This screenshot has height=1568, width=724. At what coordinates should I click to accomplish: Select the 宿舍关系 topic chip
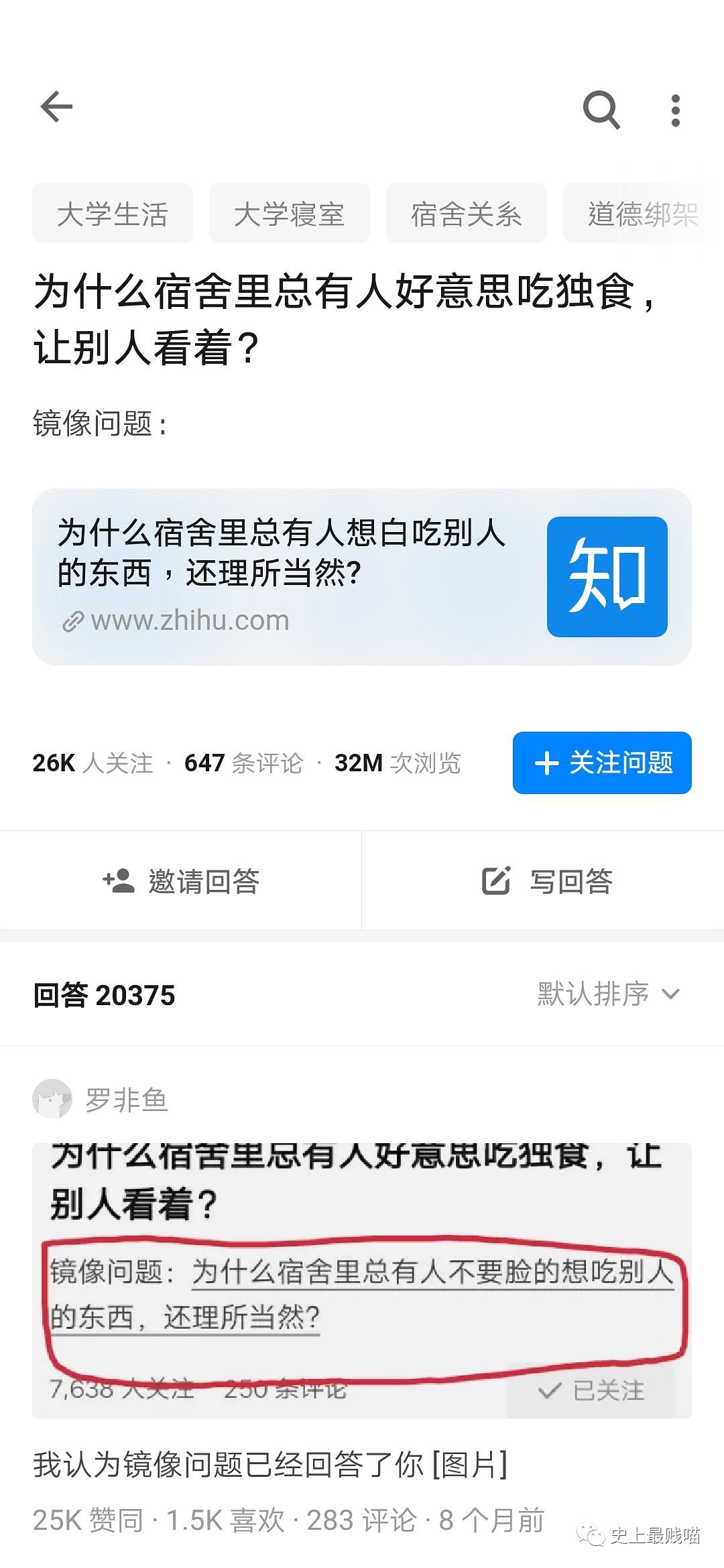tap(467, 214)
